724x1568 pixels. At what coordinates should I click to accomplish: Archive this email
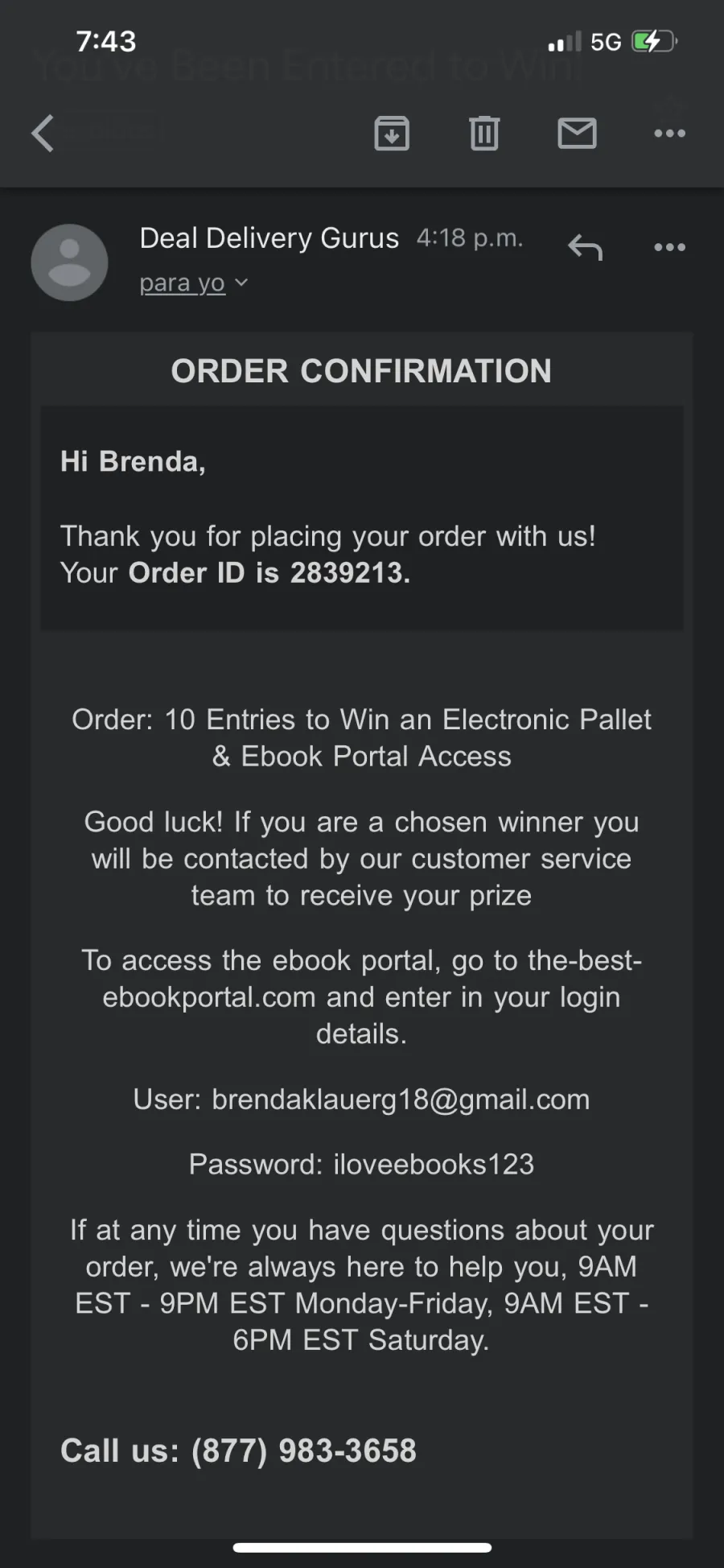(392, 133)
